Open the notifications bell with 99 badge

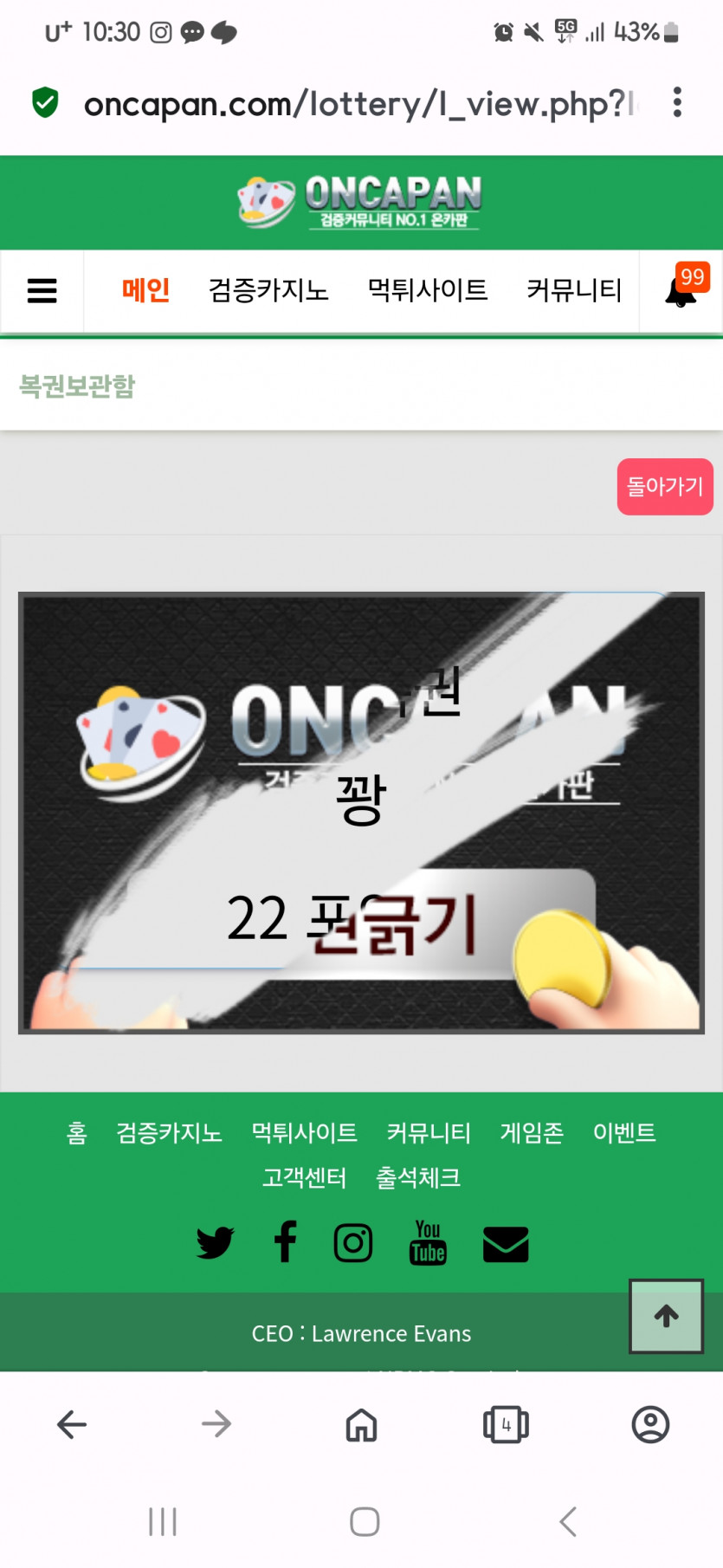pyautogui.click(x=681, y=291)
